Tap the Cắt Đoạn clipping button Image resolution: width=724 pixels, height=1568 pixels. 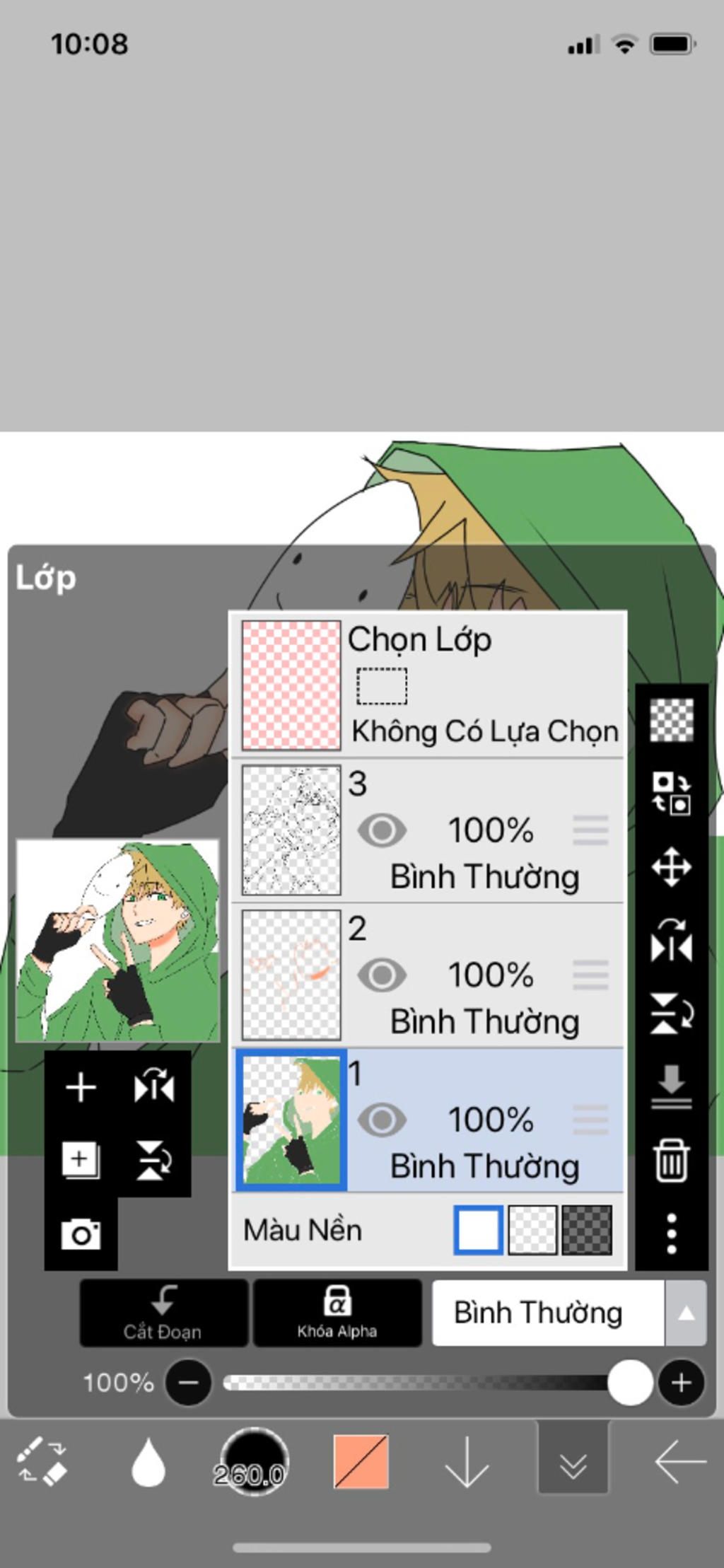163,1313
